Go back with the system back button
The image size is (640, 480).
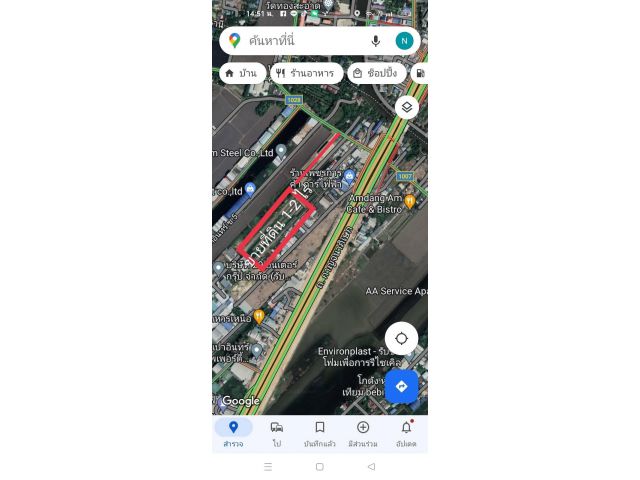pos(371,467)
